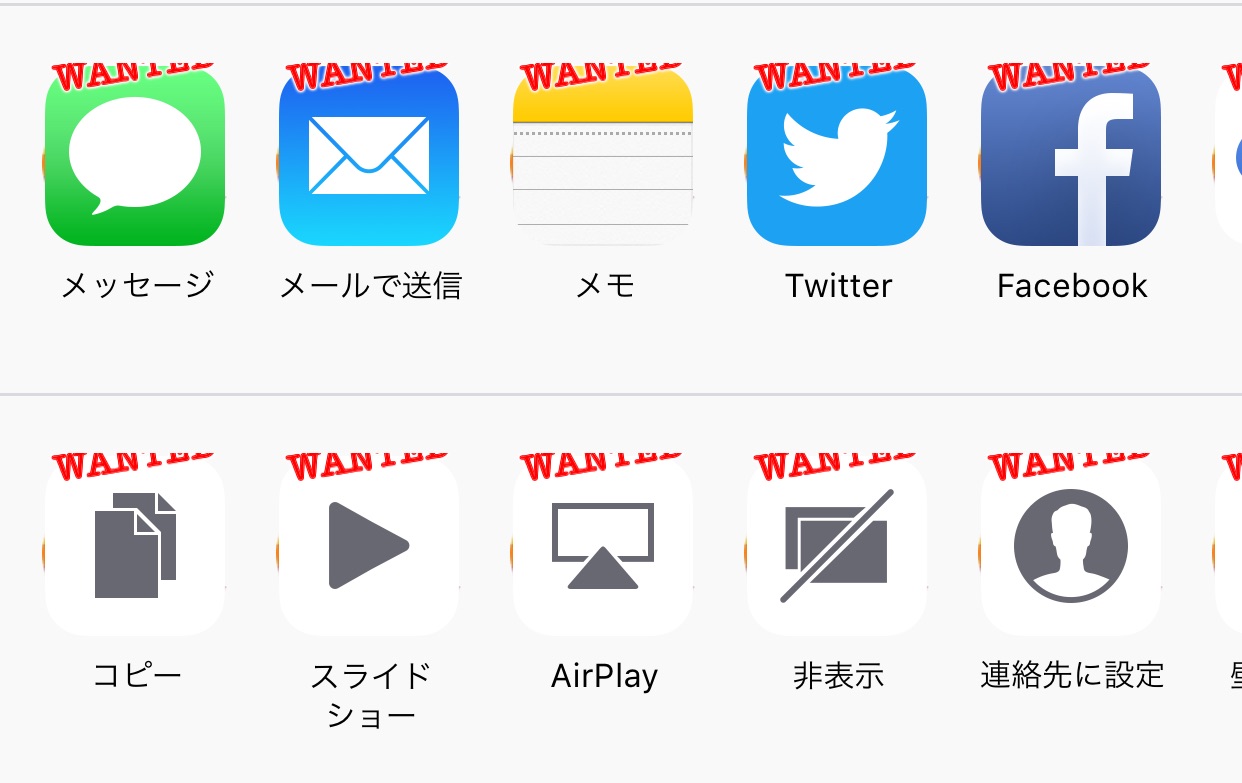Add to メモ (Notes)

(603, 157)
